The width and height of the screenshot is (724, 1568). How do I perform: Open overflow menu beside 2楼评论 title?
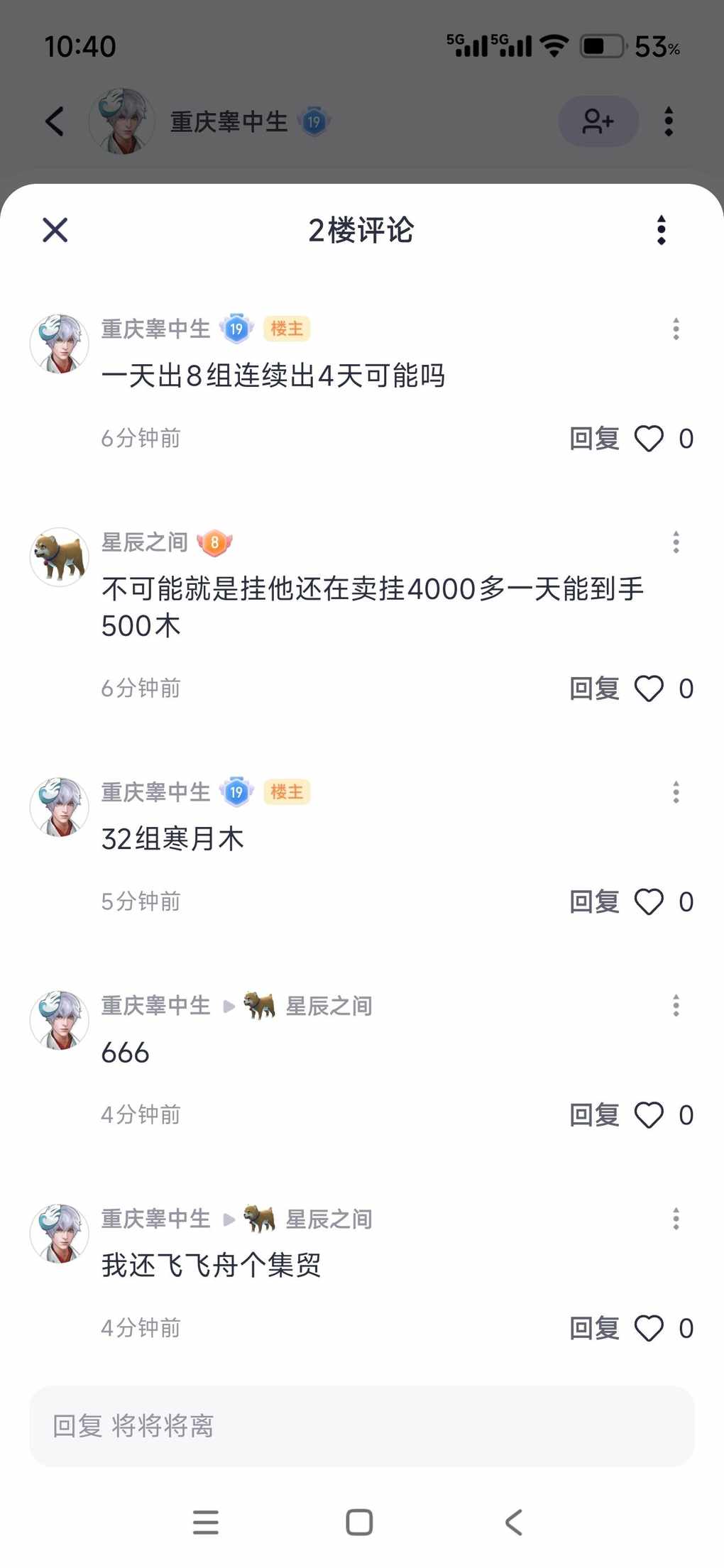point(661,230)
